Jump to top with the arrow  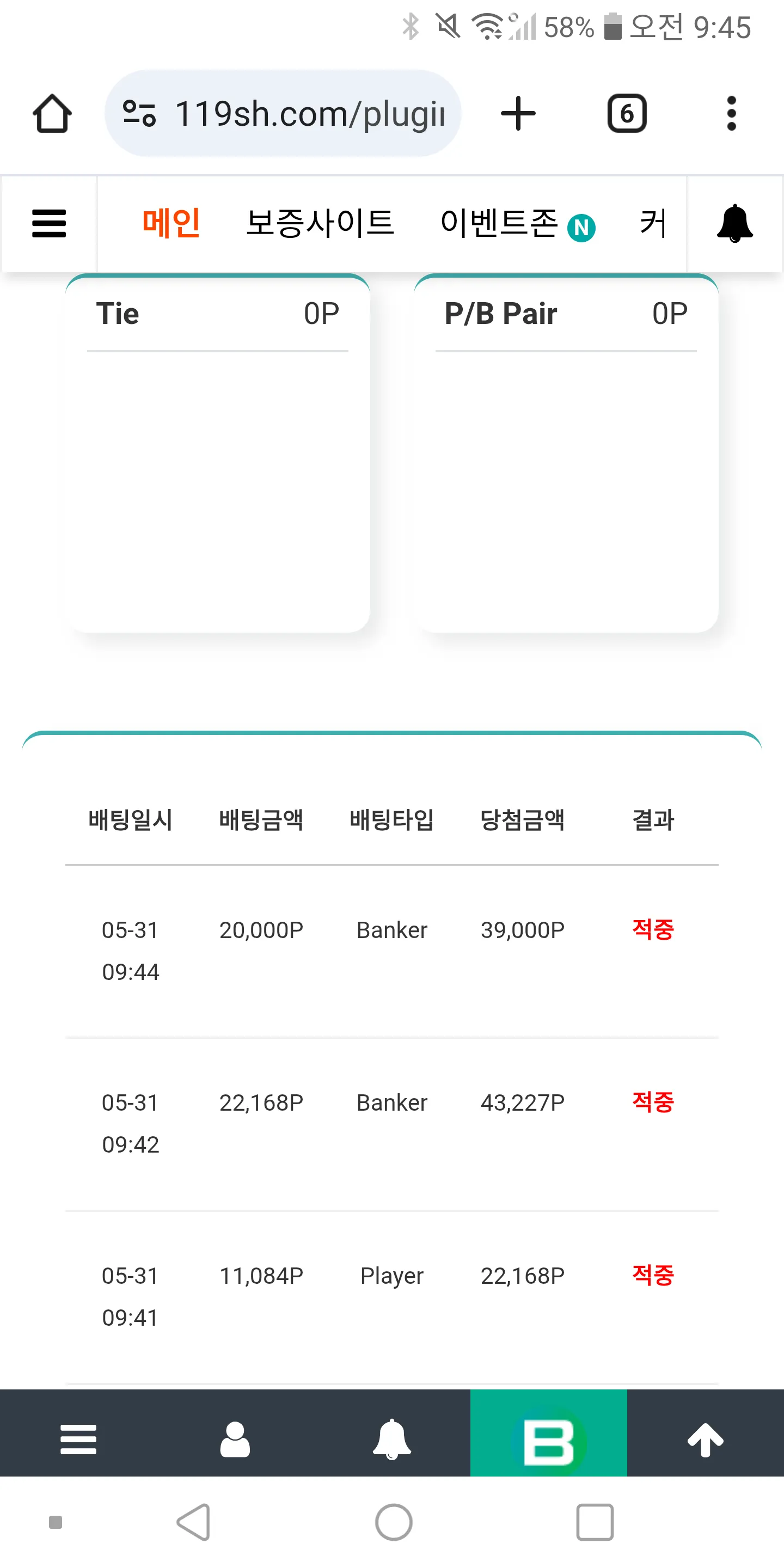(706, 1440)
